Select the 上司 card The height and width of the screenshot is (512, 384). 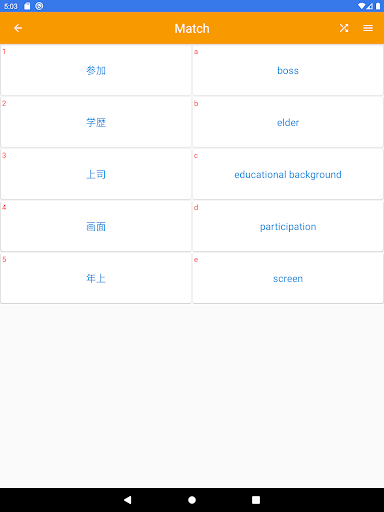pos(96,174)
